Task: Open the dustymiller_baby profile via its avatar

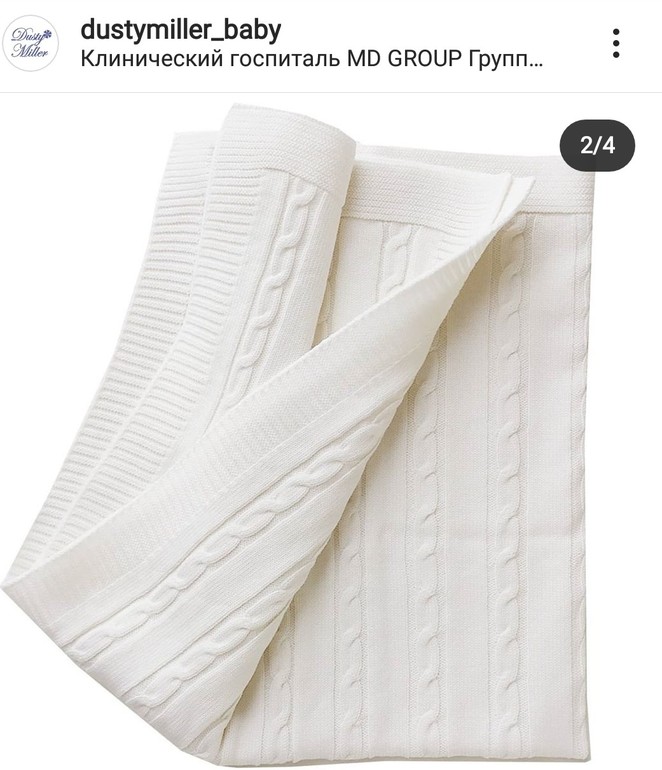Action: 32,43
